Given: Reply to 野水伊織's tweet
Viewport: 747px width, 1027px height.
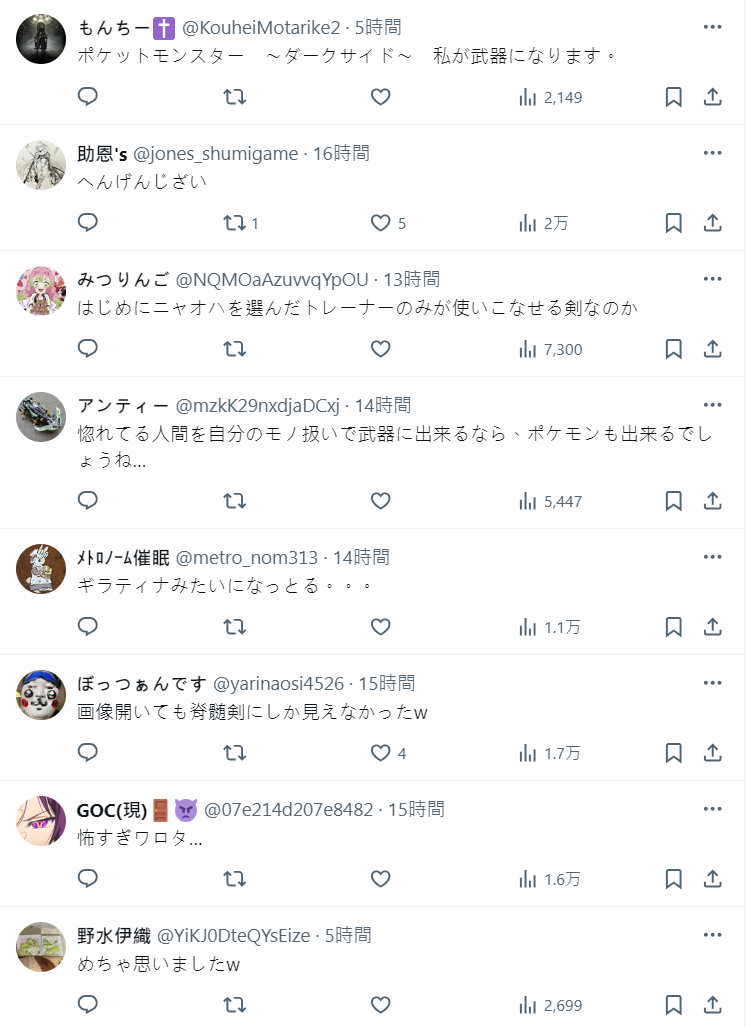Looking at the screenshot, I should point(88,1005).
